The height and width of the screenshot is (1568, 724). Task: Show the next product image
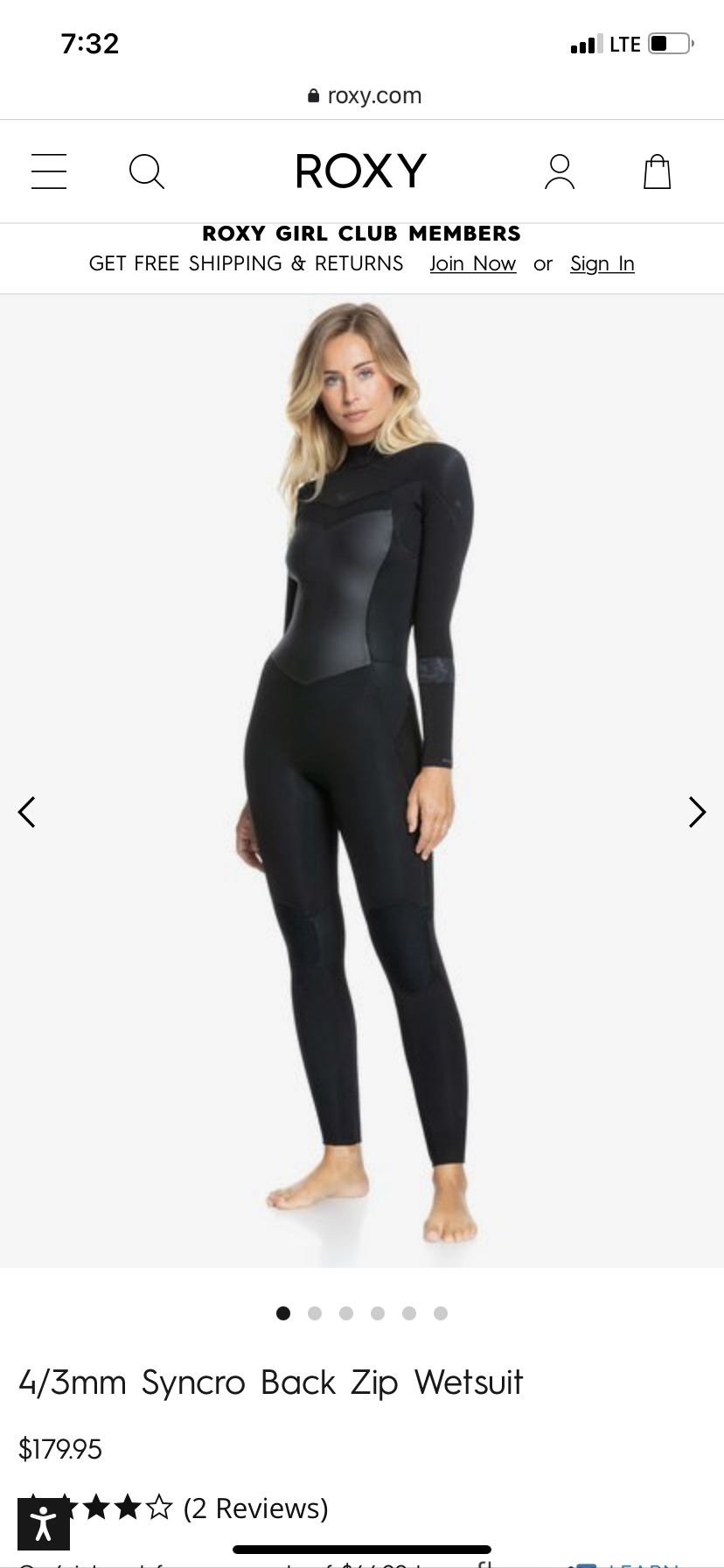tap(697, 812)
